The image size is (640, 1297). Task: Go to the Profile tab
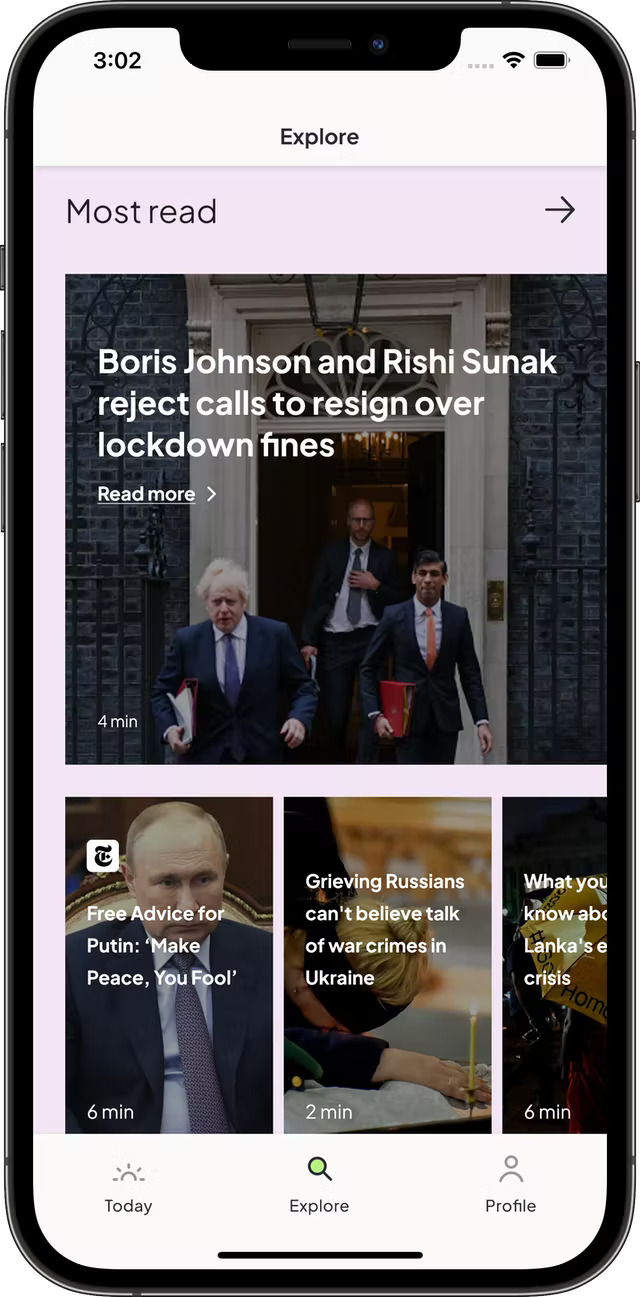click(510, 1187)
